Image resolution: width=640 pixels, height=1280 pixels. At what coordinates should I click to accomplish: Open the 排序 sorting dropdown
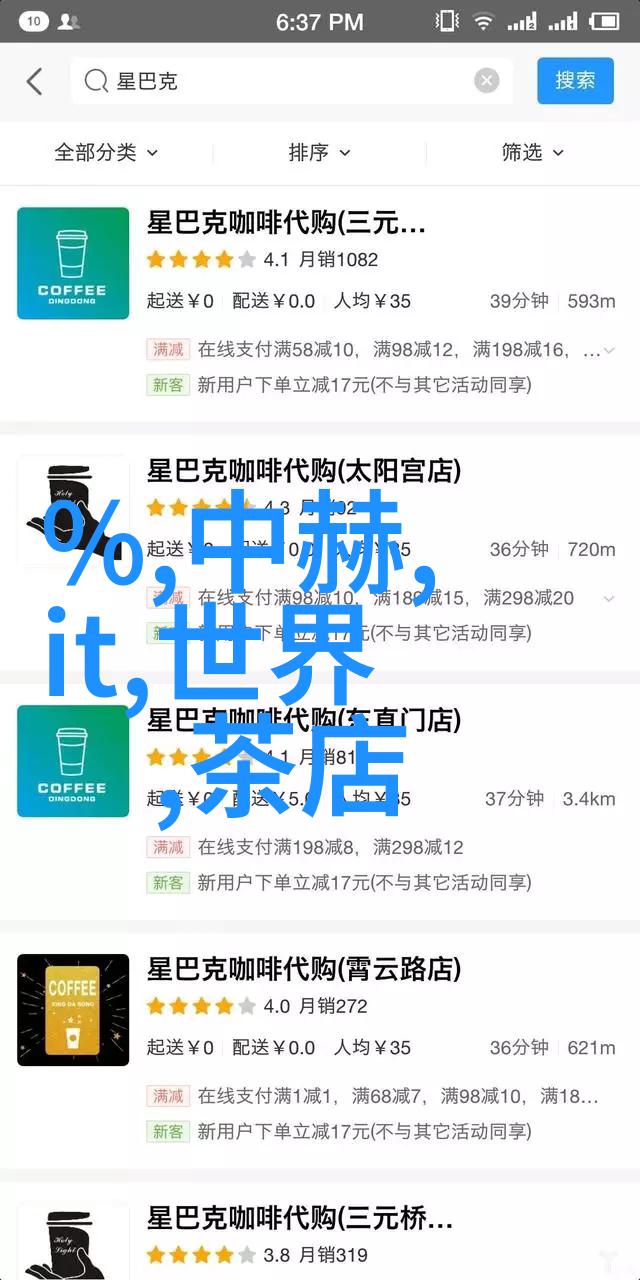click(x=319, y=152)
